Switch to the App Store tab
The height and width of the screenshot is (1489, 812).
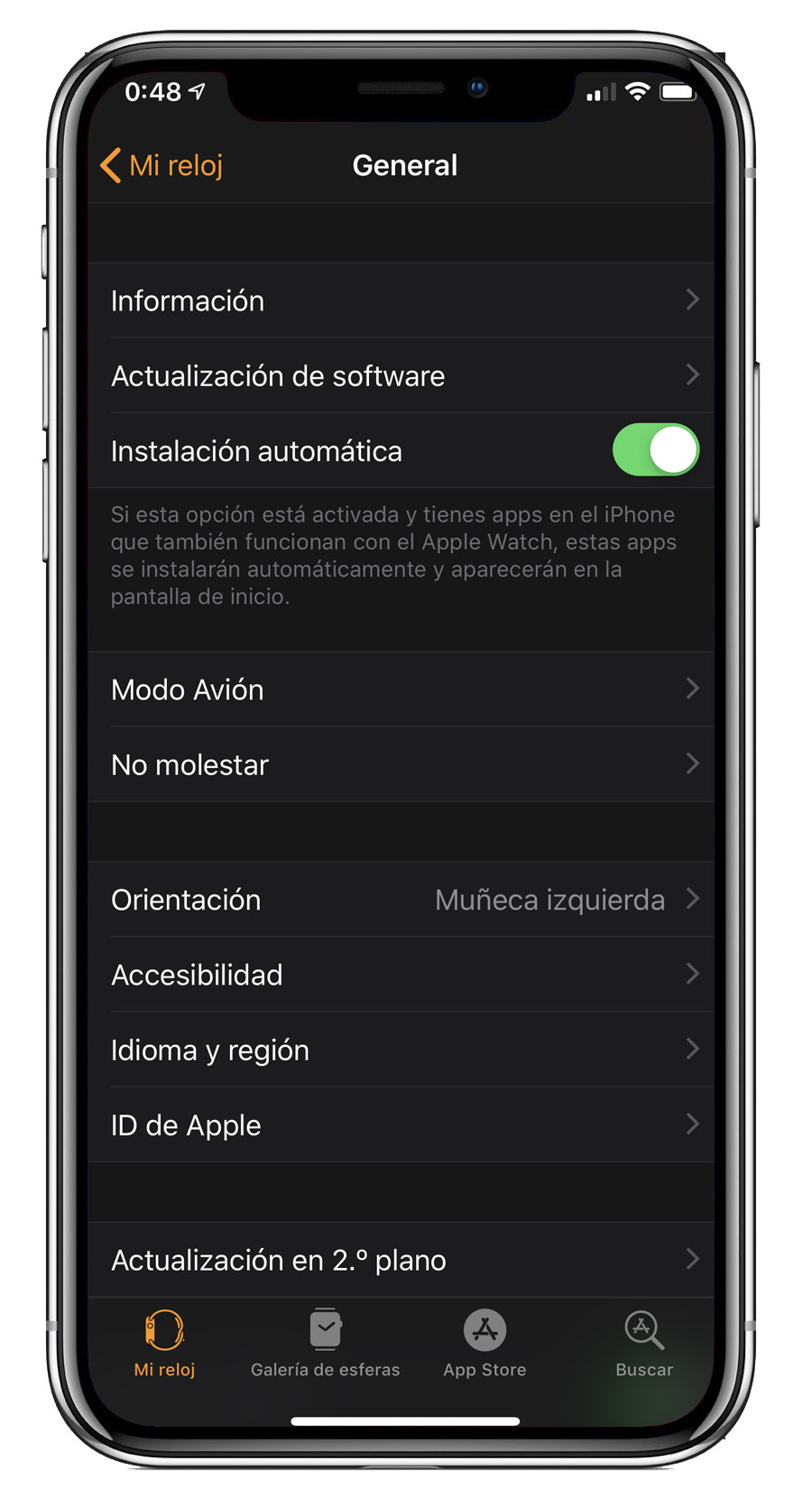tap(484, 1344)
